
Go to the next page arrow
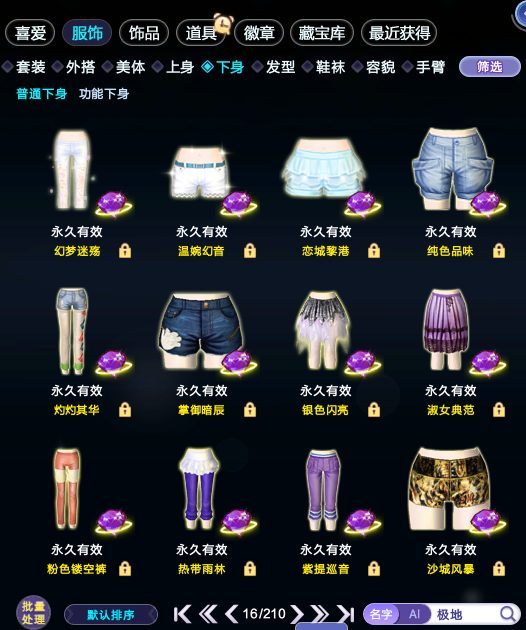(x=297, y=614)
